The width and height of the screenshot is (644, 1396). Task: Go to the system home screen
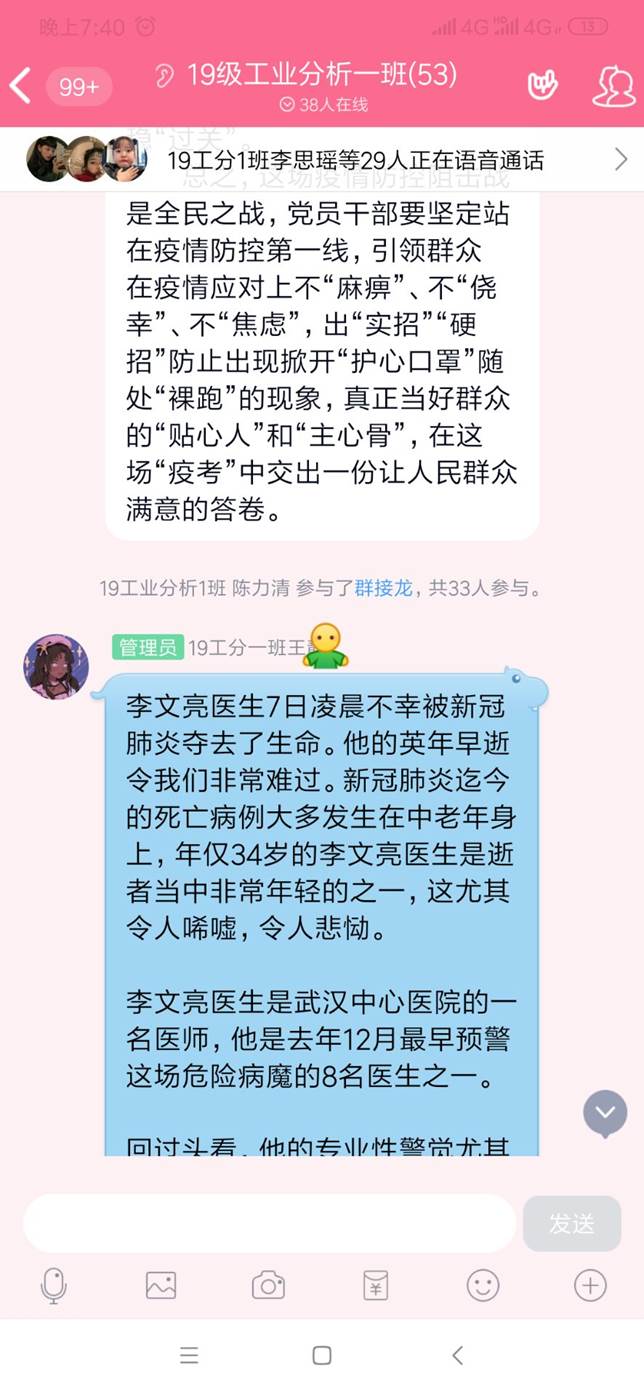tap(321, 1356)
